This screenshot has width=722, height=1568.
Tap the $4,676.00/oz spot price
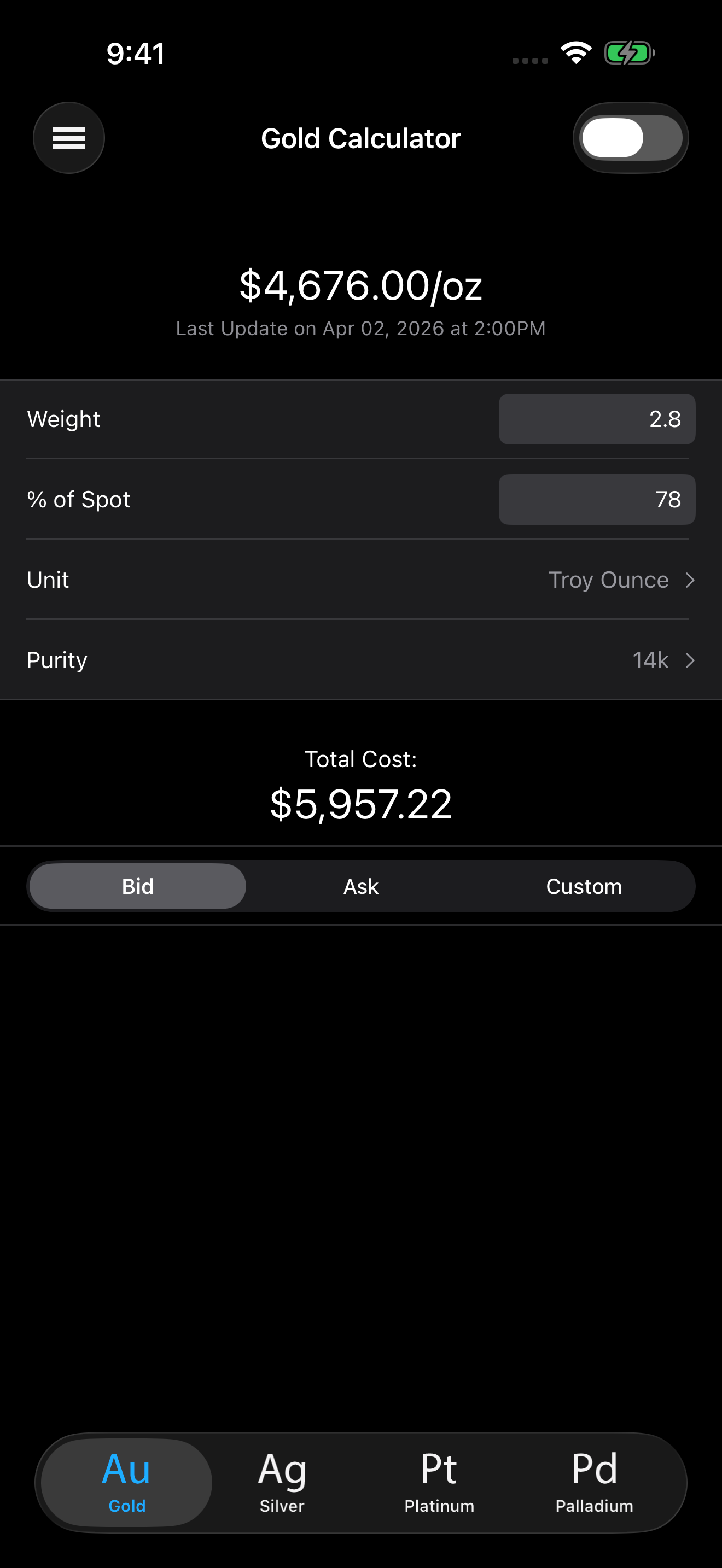(361, 286)
